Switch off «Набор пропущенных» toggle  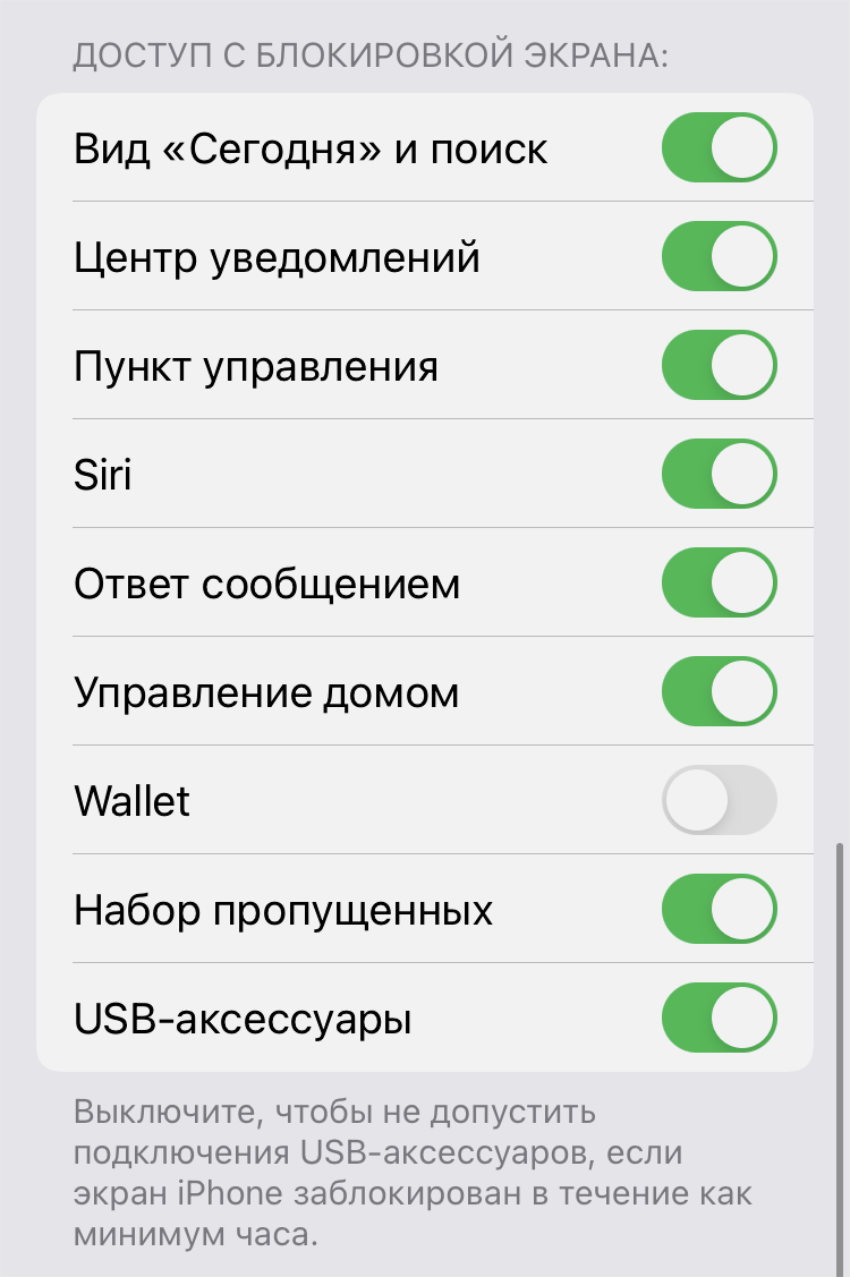click(719, 909)
